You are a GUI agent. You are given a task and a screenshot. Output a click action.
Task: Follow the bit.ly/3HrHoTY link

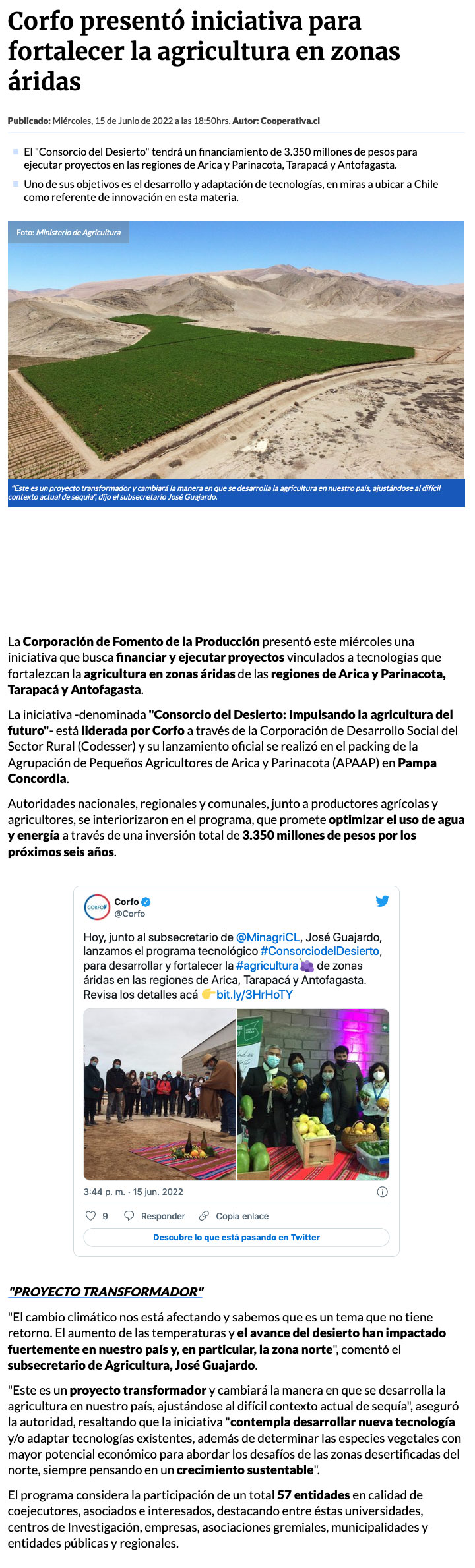[255, 995]
